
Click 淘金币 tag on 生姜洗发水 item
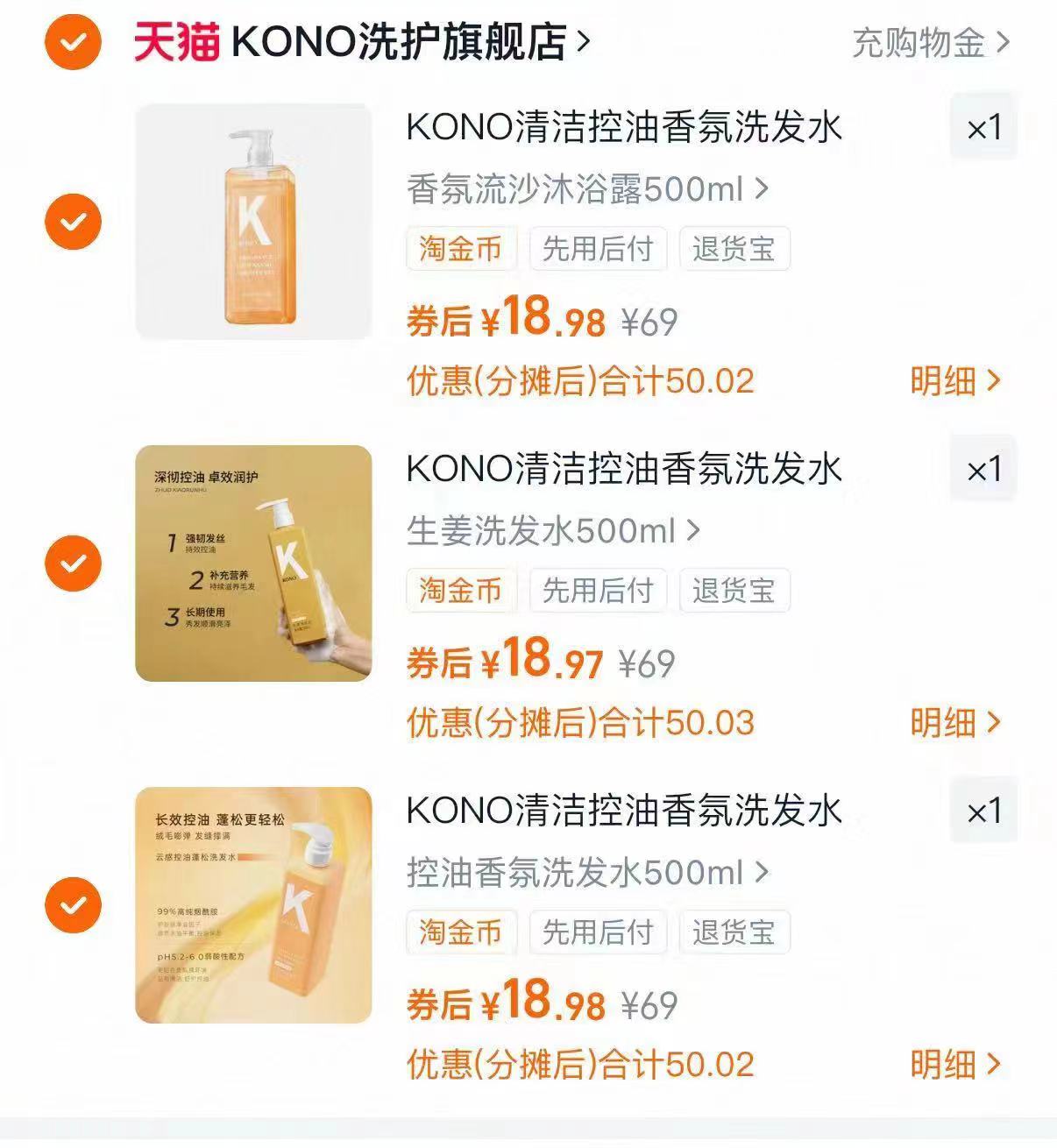pyautogui.click(x=461, y=590)
